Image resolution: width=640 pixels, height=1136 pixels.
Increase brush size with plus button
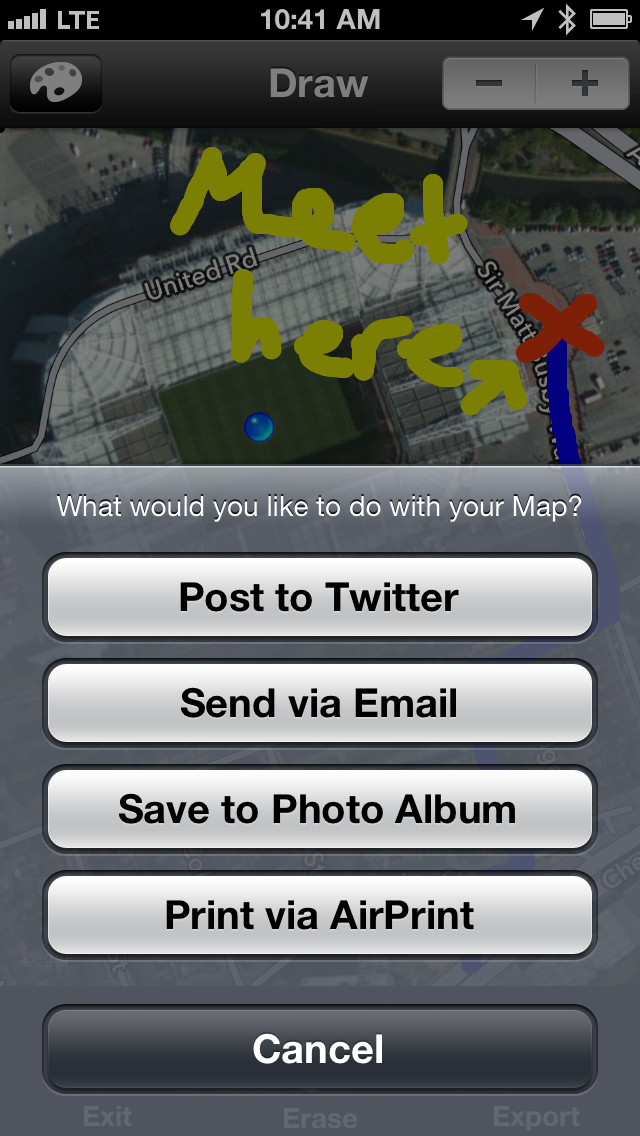click(x=584, y=83)
